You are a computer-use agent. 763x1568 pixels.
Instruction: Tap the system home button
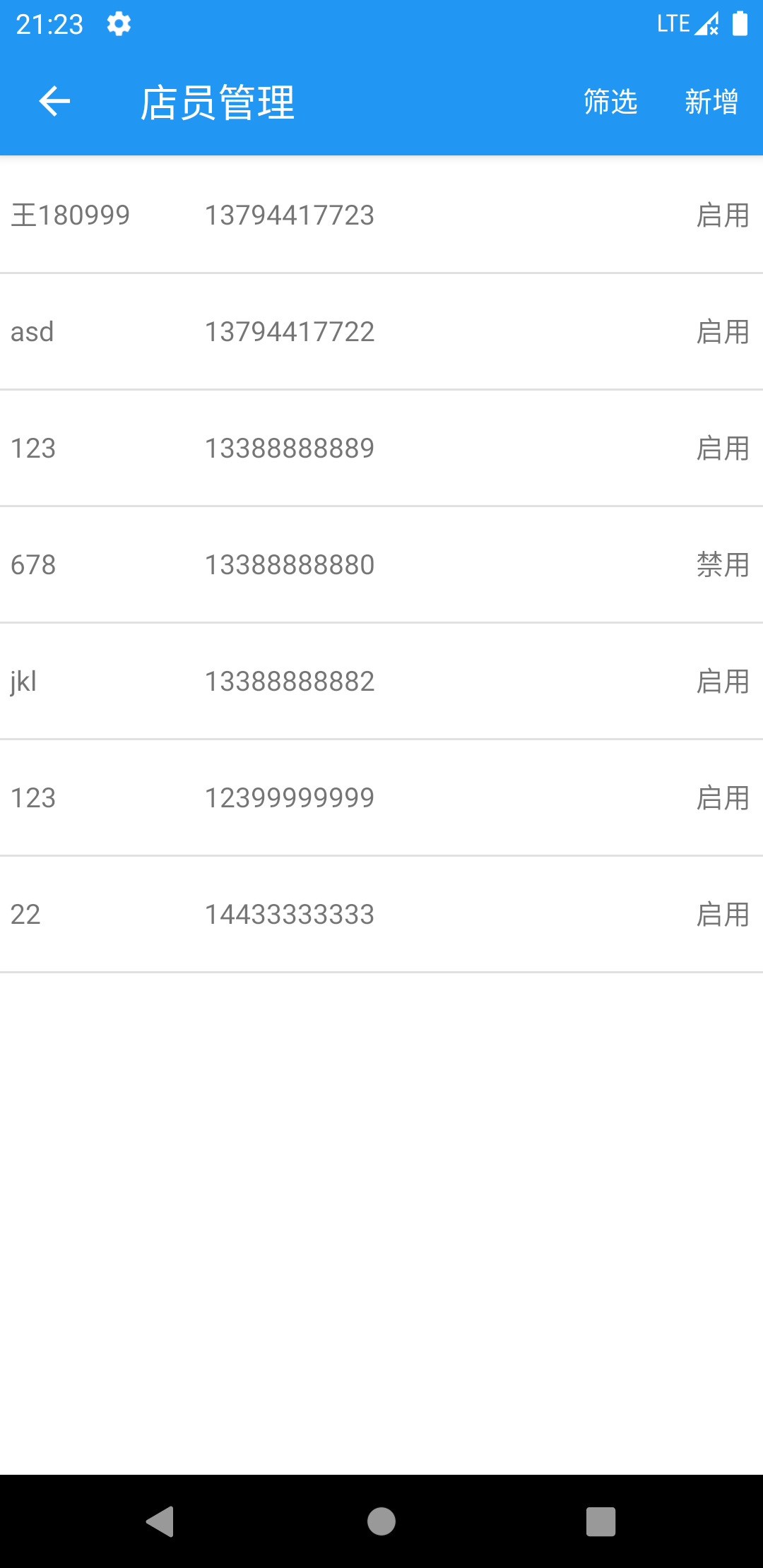381,1521
